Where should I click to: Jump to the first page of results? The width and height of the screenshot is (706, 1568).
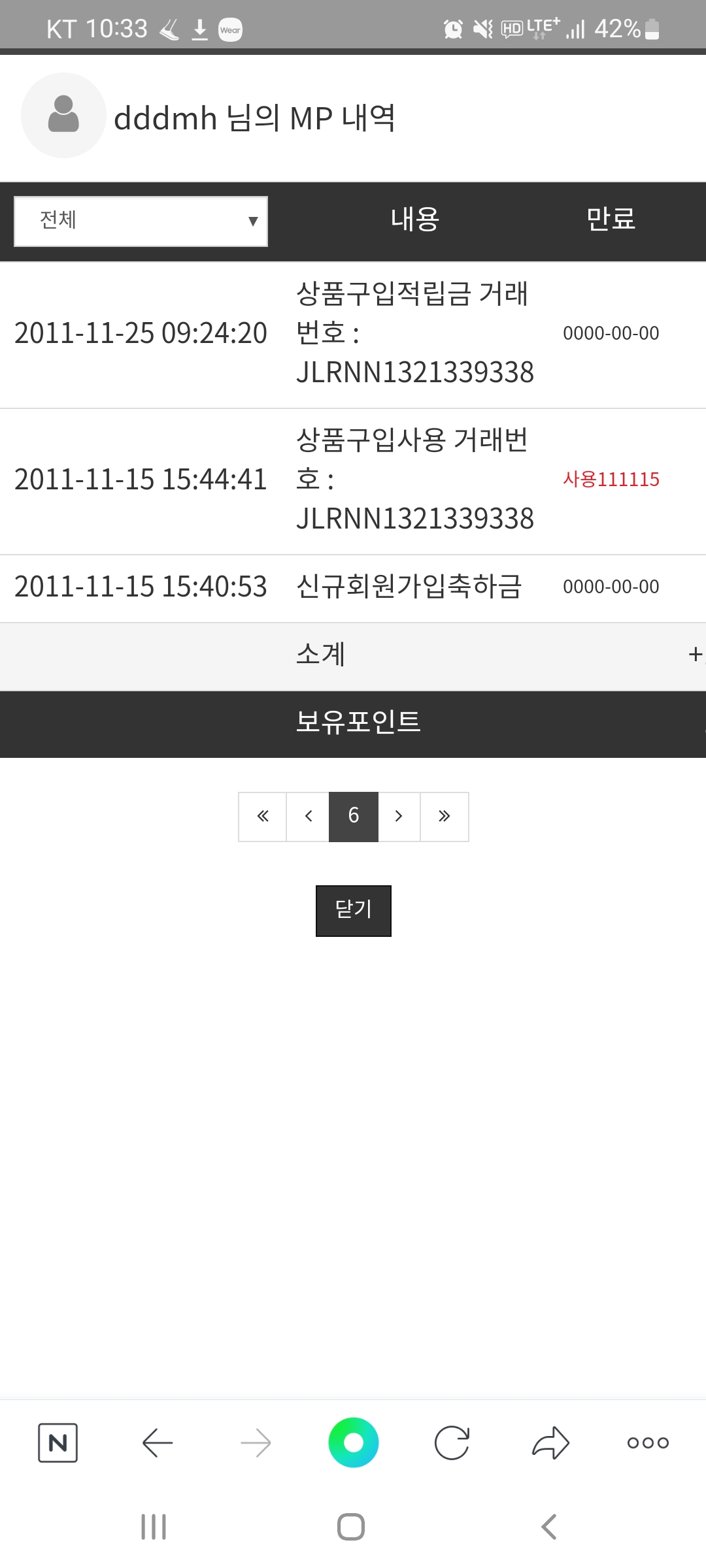click(263, 816)
